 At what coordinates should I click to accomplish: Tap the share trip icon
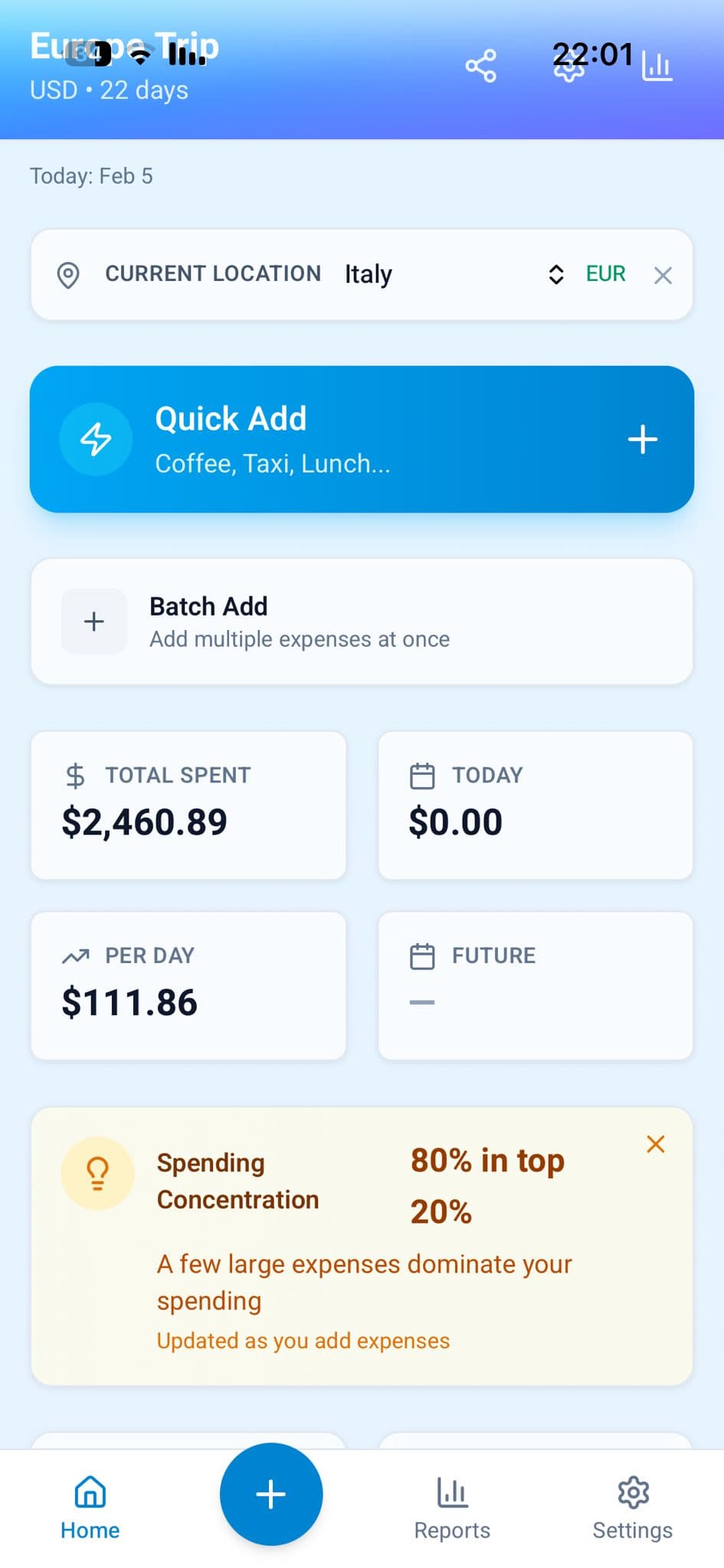(482, 67)
